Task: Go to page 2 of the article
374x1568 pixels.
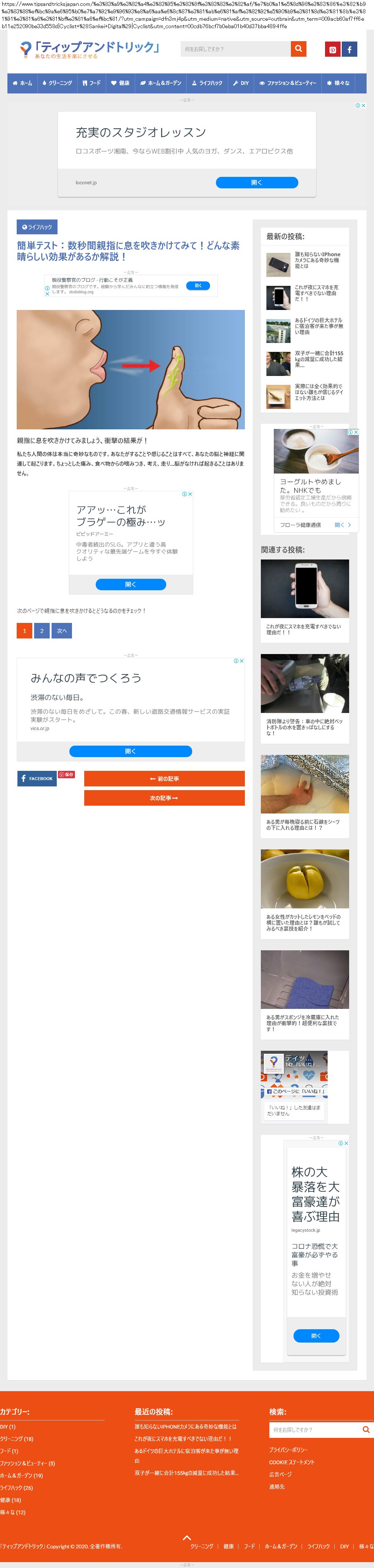Action: click(42, 631)
